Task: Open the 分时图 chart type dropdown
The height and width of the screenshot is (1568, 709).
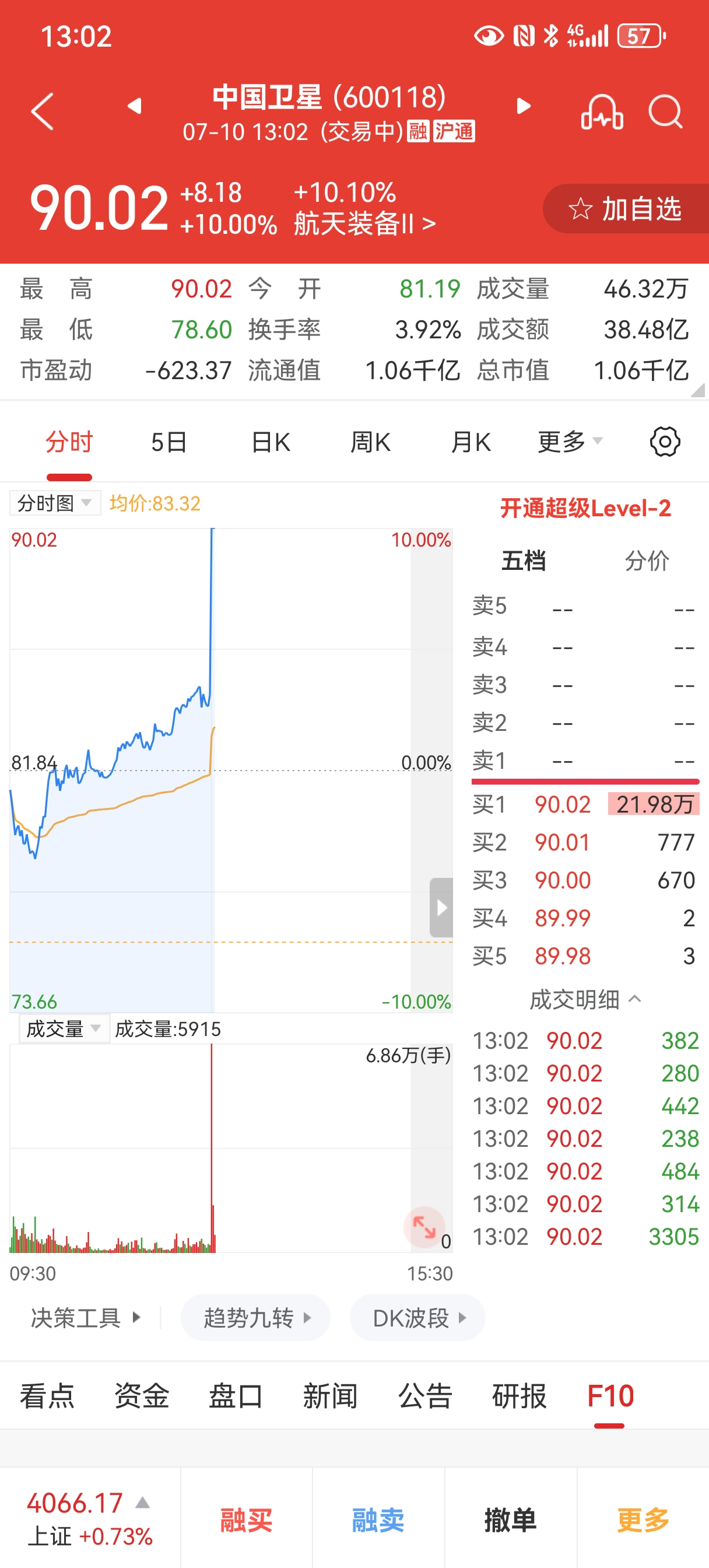Action: click(x=55, y=503)
